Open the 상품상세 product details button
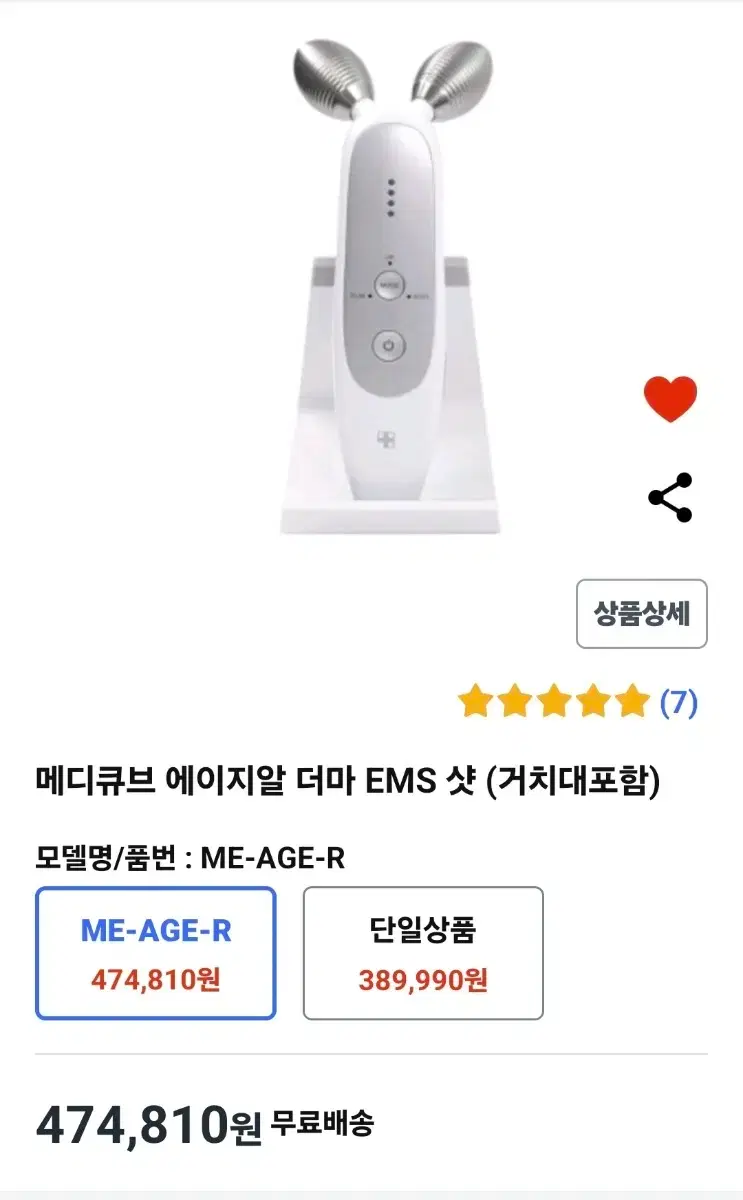The height and width of the screenshot is (1200, 743). click(642, 614)
